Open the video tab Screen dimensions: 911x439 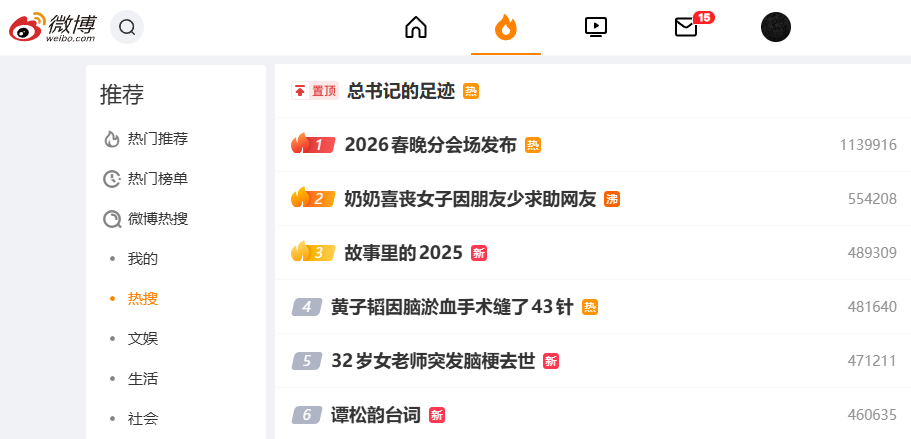click(x=596, y=27)
